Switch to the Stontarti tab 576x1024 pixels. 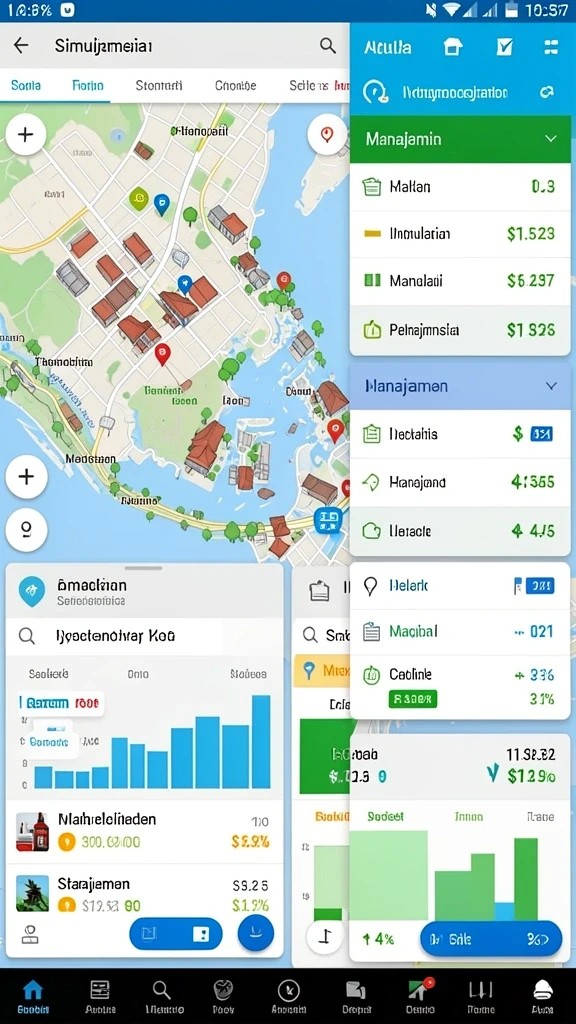pos(159,86)
